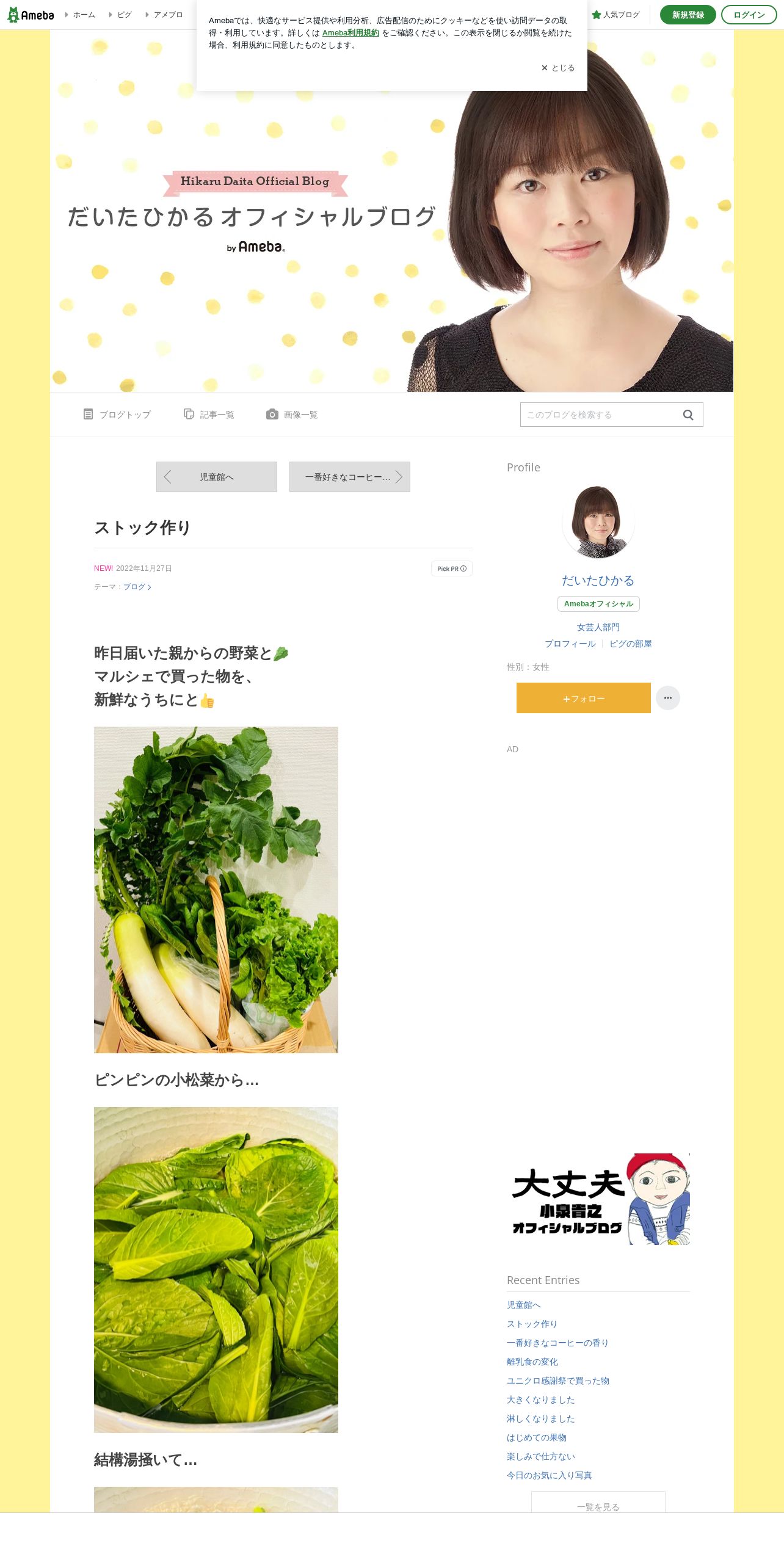Screen dimensions: 784x1568
Task: Tap the search magnifier icon
Action: 688,415
